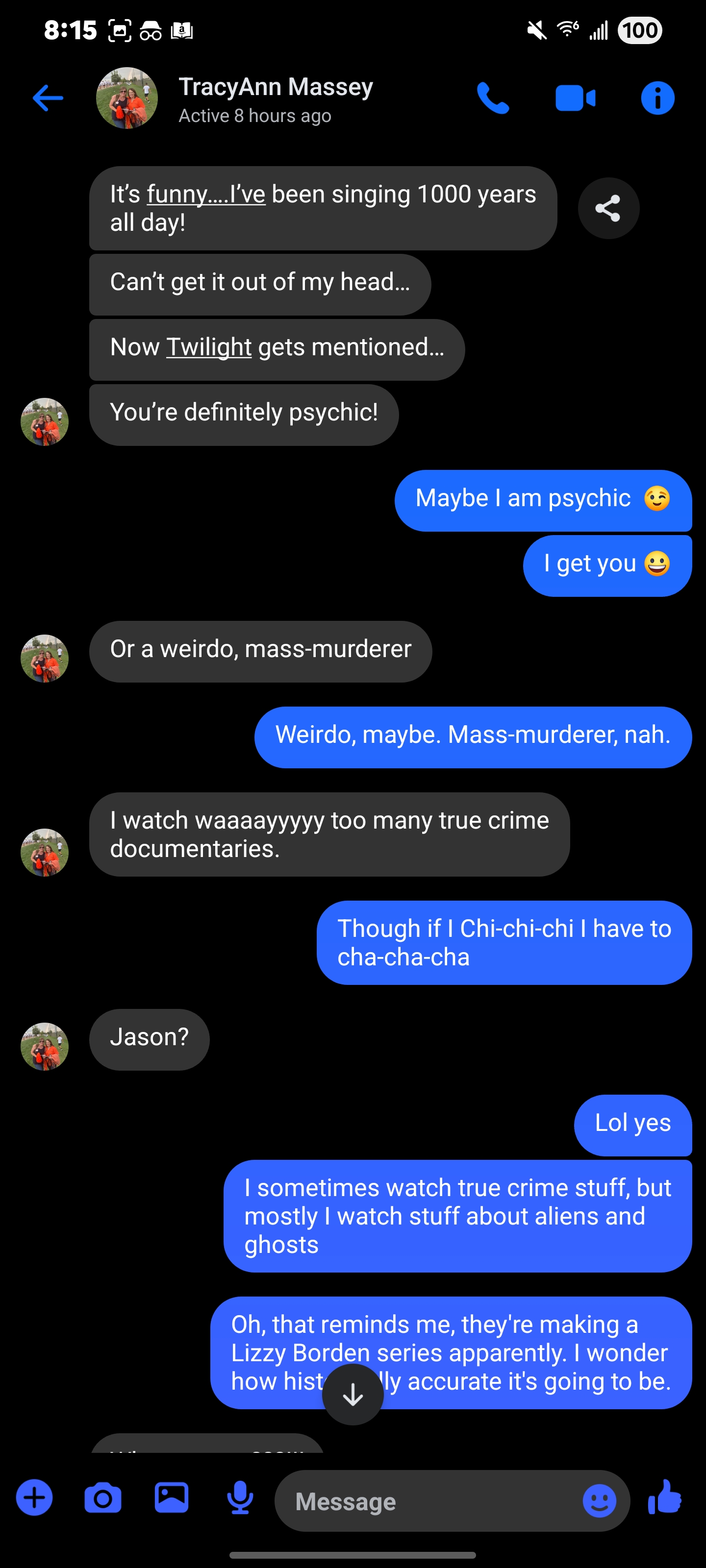Open the camera to take a photo
The image size is (706, 1568).
coord(102,1498)
